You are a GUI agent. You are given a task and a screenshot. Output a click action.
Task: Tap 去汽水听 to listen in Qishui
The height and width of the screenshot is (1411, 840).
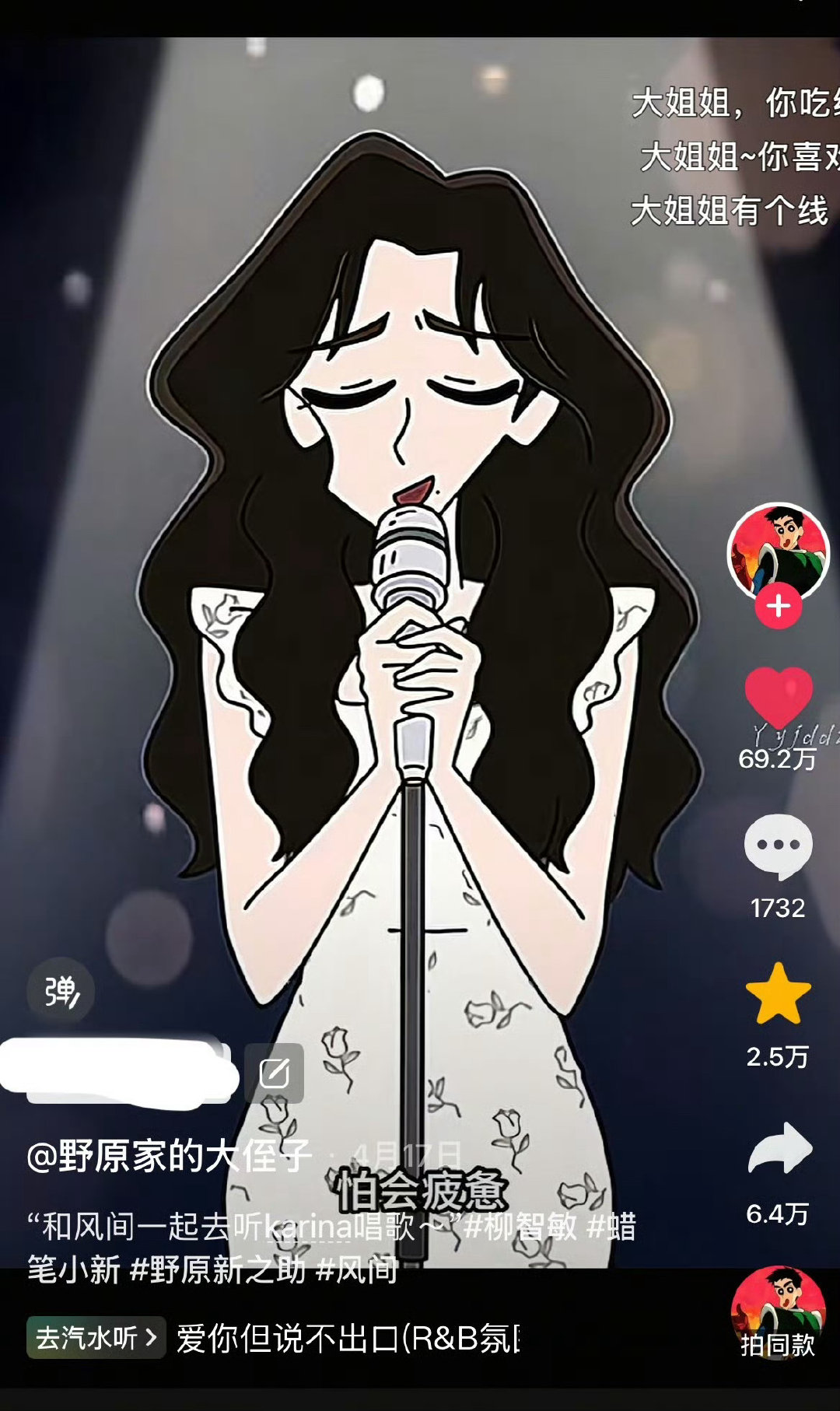tap(96, 1337)
